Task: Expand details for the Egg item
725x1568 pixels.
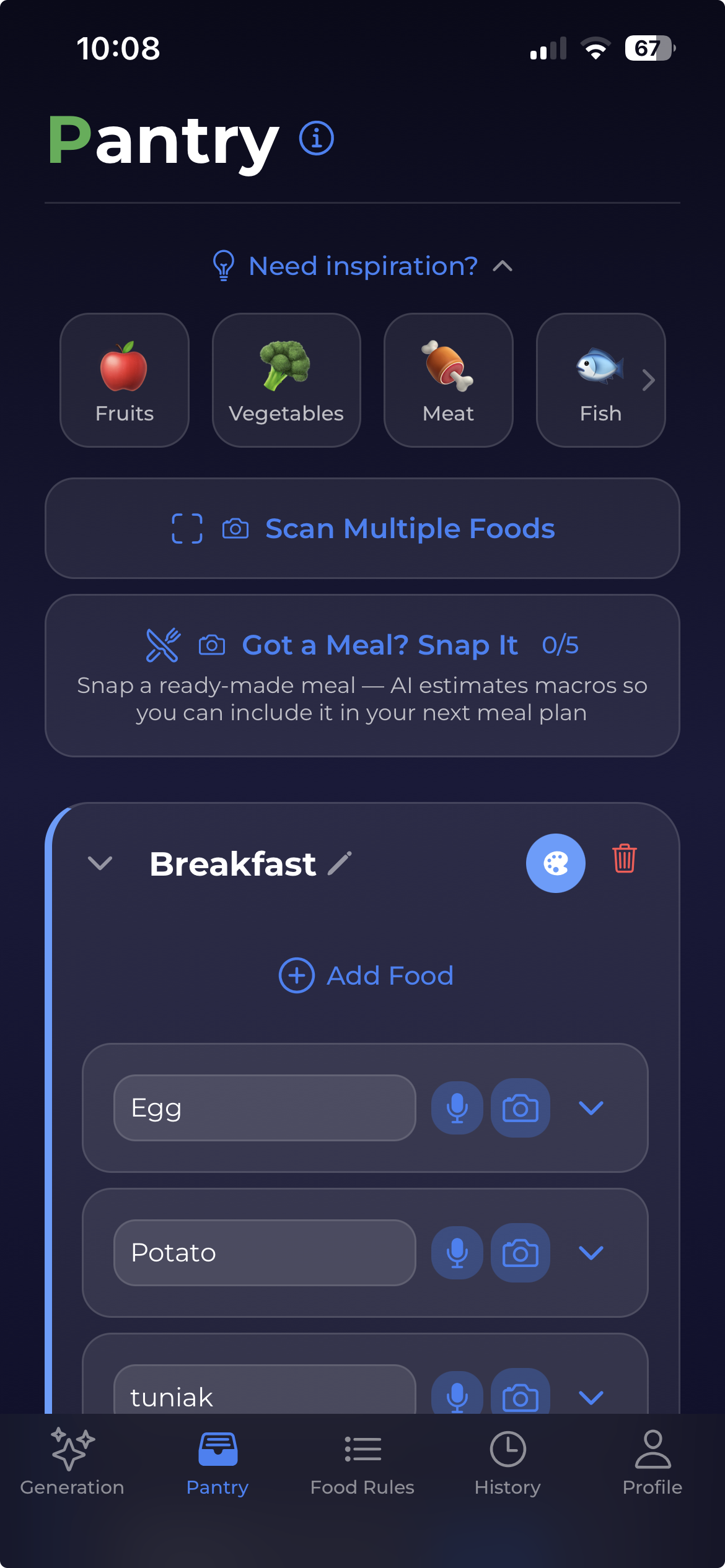Action: coord(591,1108)
